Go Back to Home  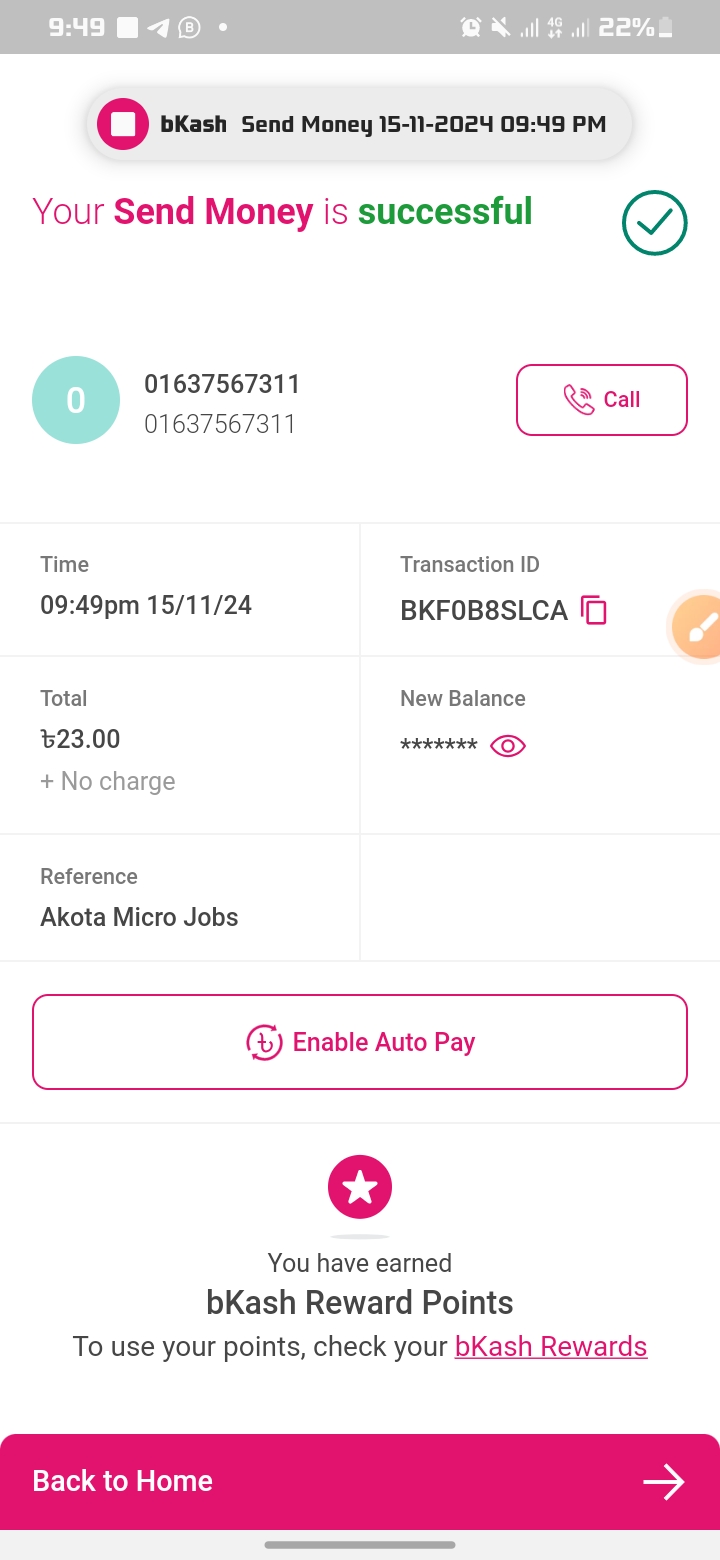(x=360, y=1481)
